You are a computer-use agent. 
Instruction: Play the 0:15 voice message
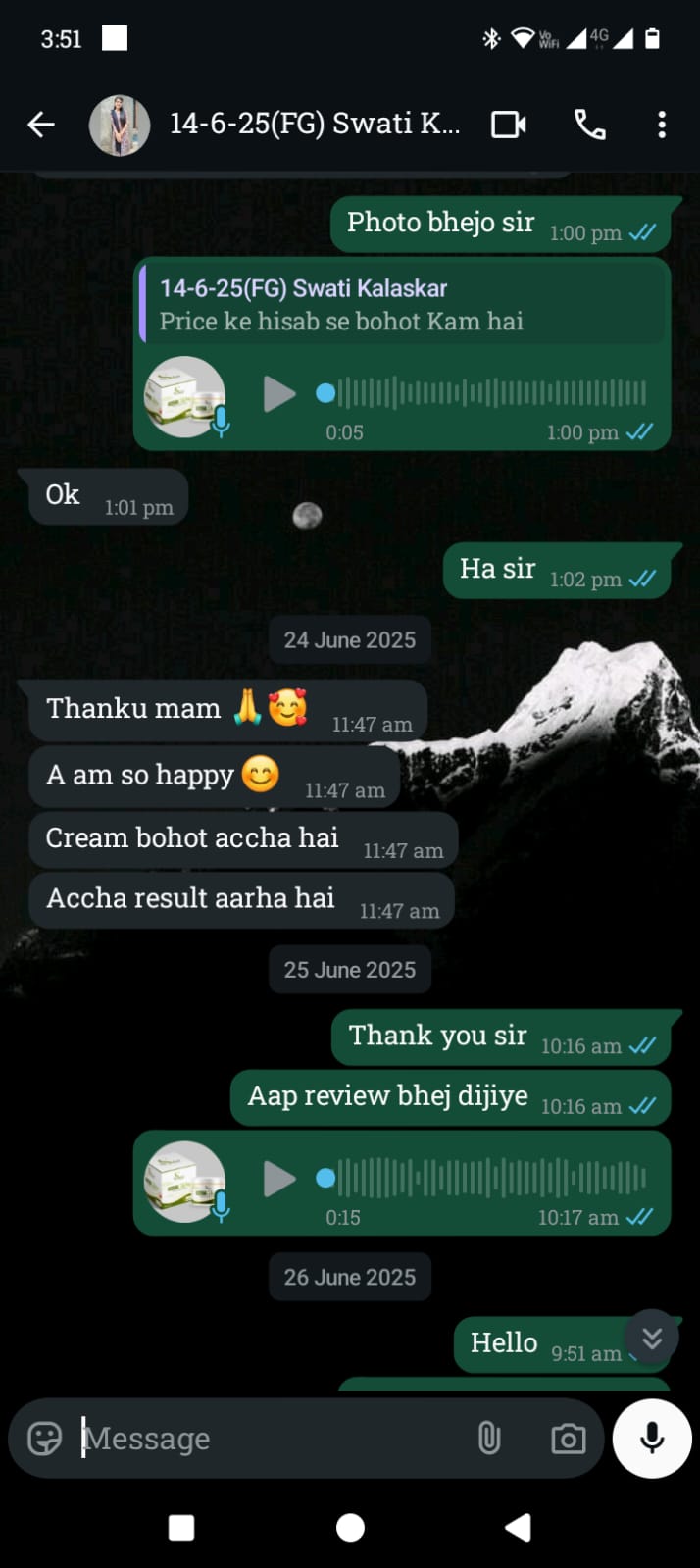pyautogui.click(x=279, y=1179)
